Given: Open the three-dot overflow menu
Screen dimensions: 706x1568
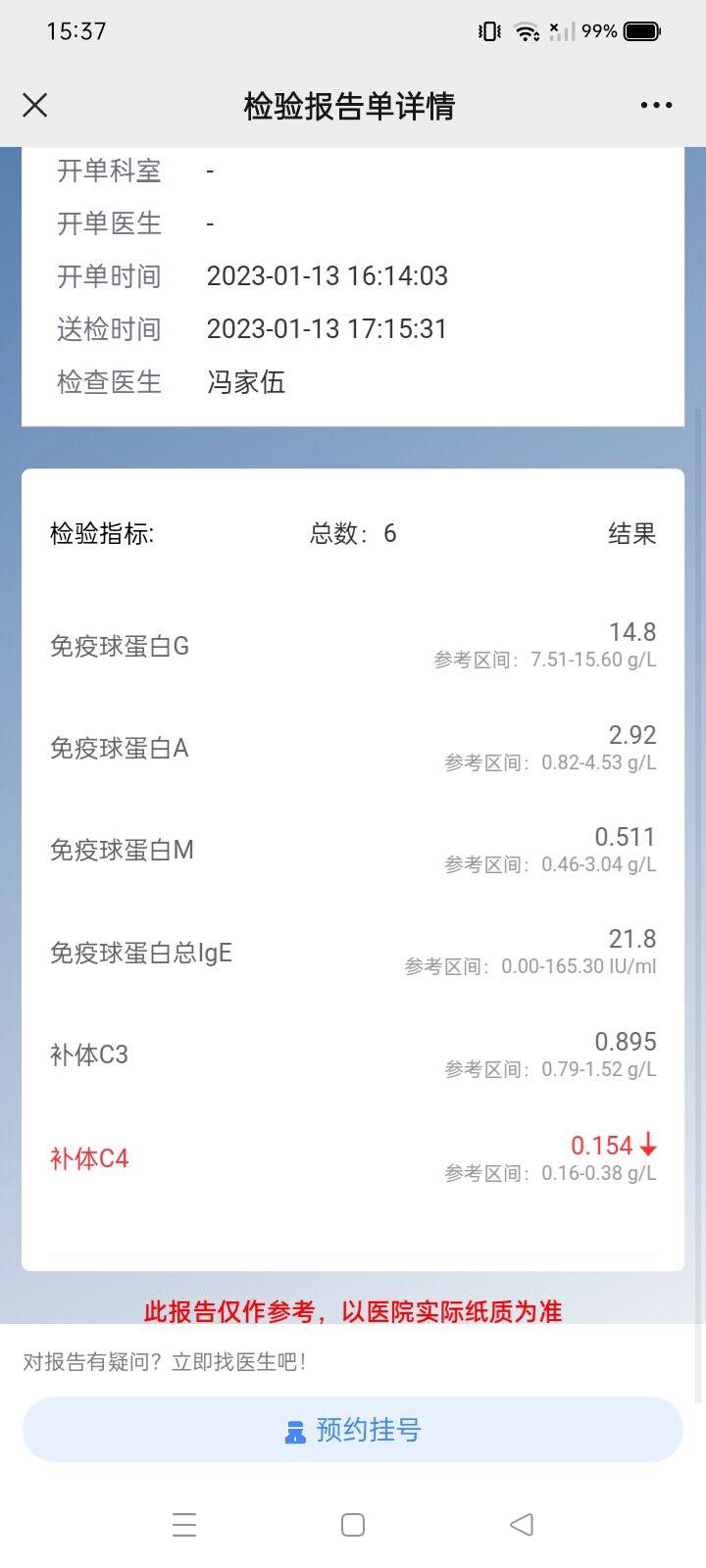Looking at the screenshot, I should tap(656, 106).
